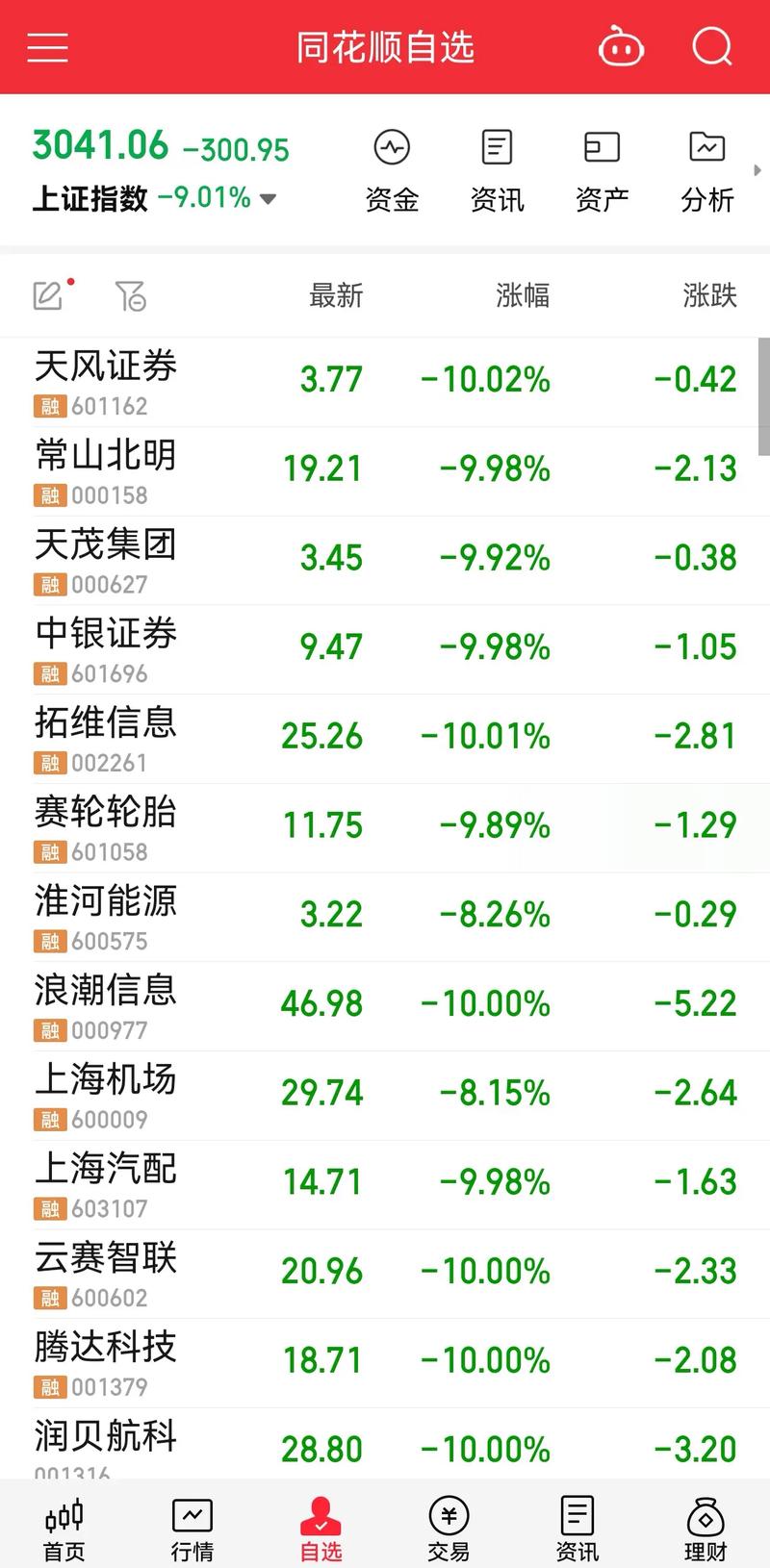The width and height of the screenshot is (770, 1568).
Task: Toggle sorting on the 涨幅 column header
Action: point(522,295)
